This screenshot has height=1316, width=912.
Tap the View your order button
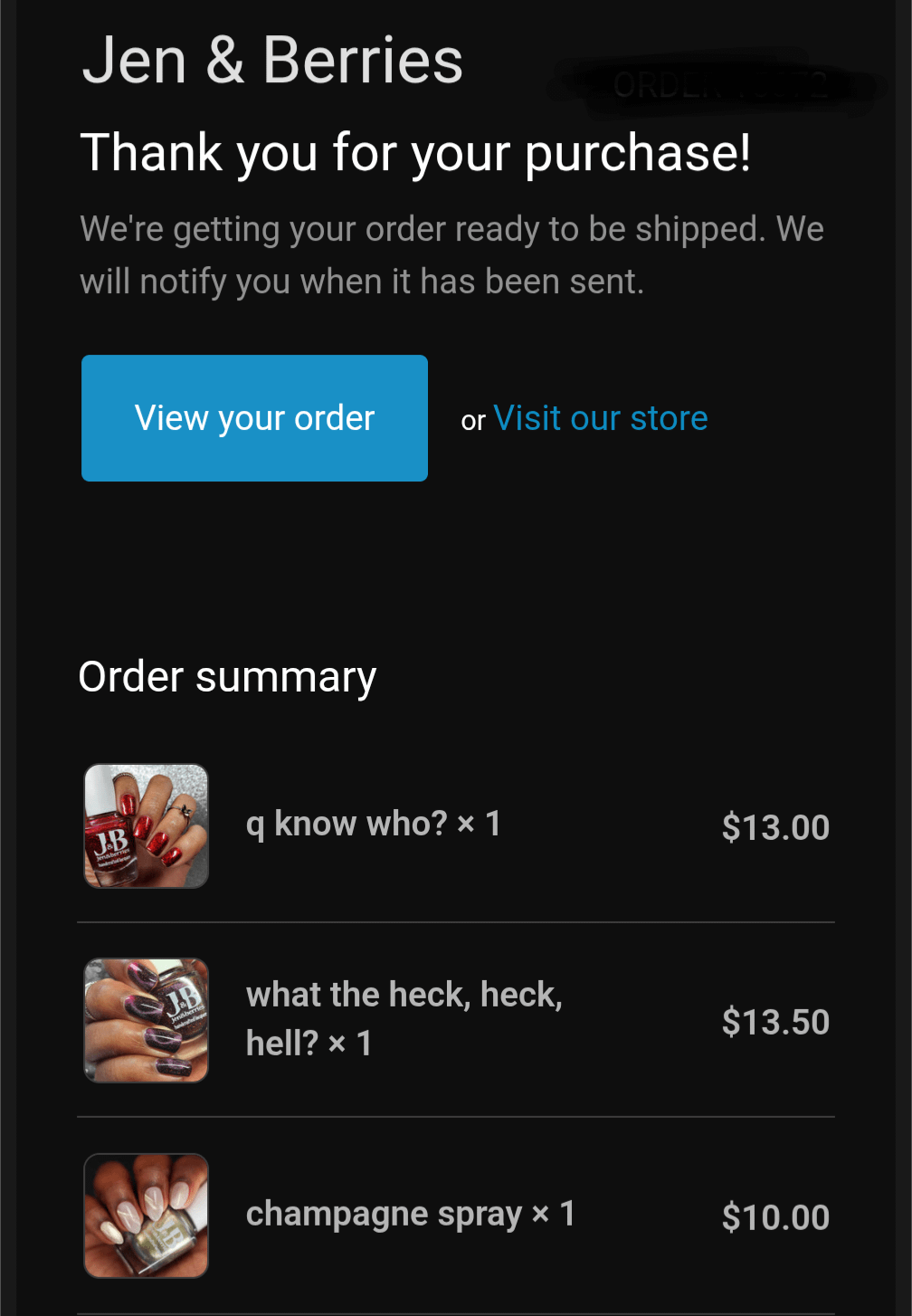coord(254,418)
